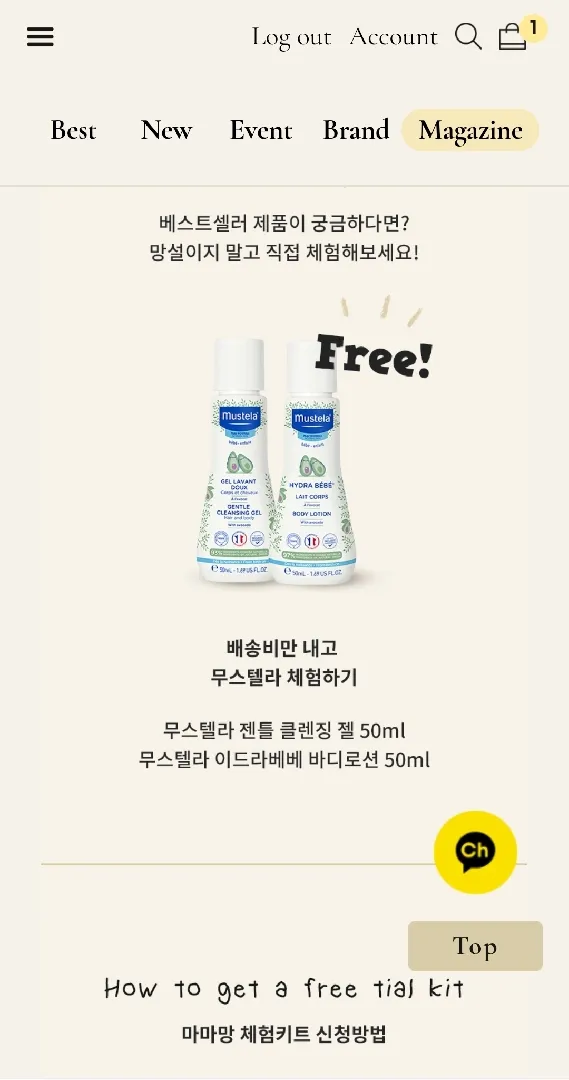Go to the Event tab
This screenshot has width=569, height=1080.
click(x=261, y=130)
